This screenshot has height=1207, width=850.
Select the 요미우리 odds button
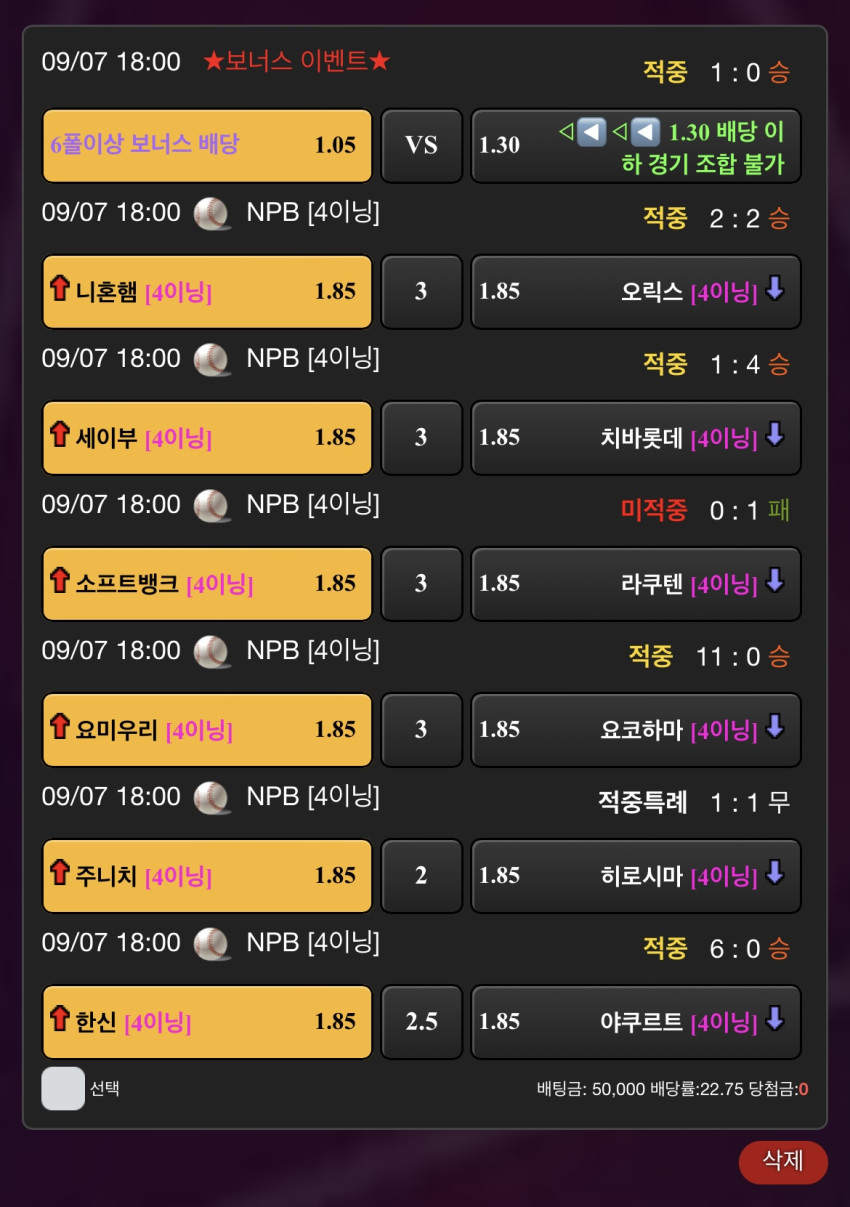point(207,729)
